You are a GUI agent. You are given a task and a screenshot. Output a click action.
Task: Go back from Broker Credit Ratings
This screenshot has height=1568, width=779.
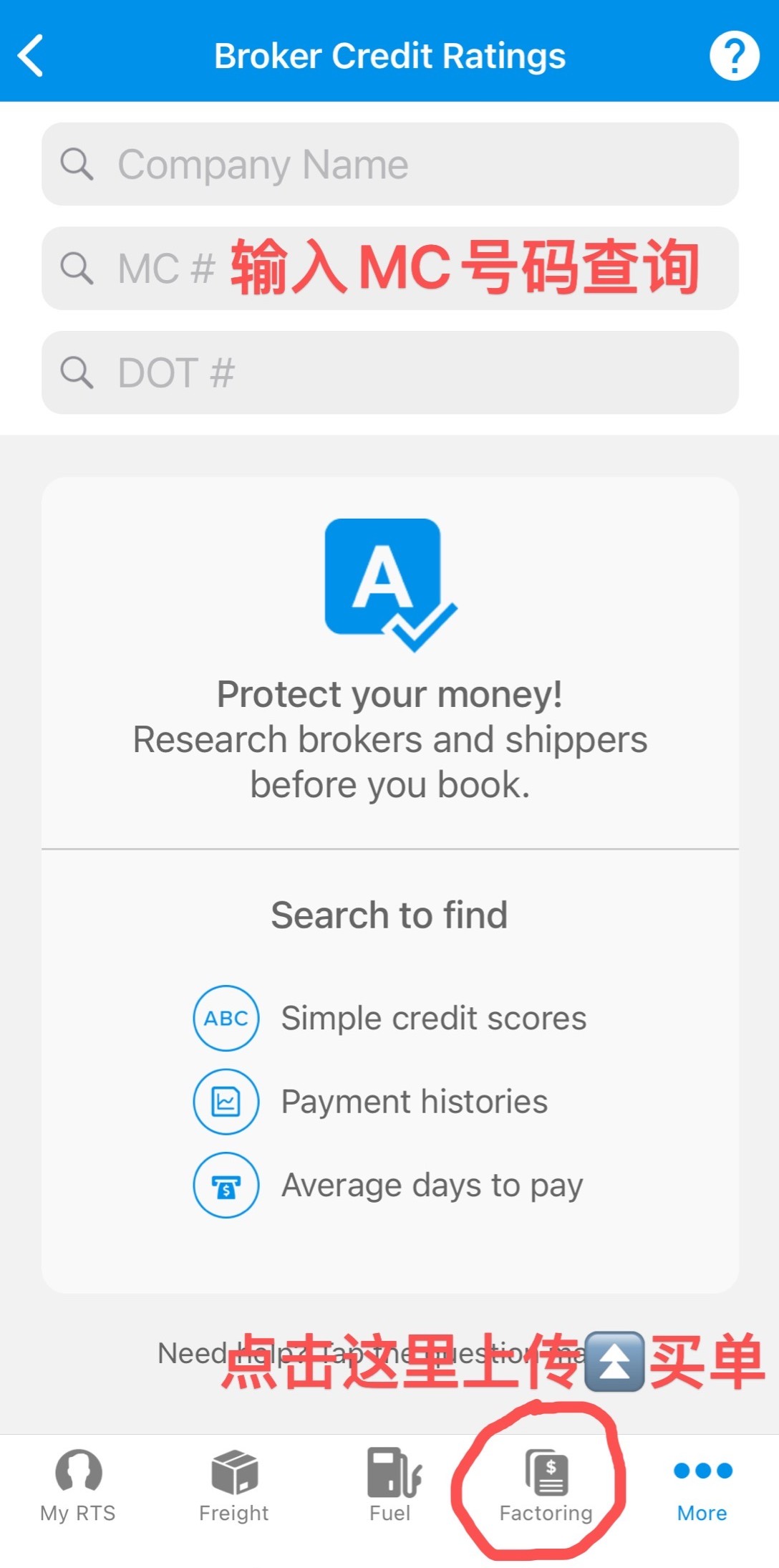[32, 56]
